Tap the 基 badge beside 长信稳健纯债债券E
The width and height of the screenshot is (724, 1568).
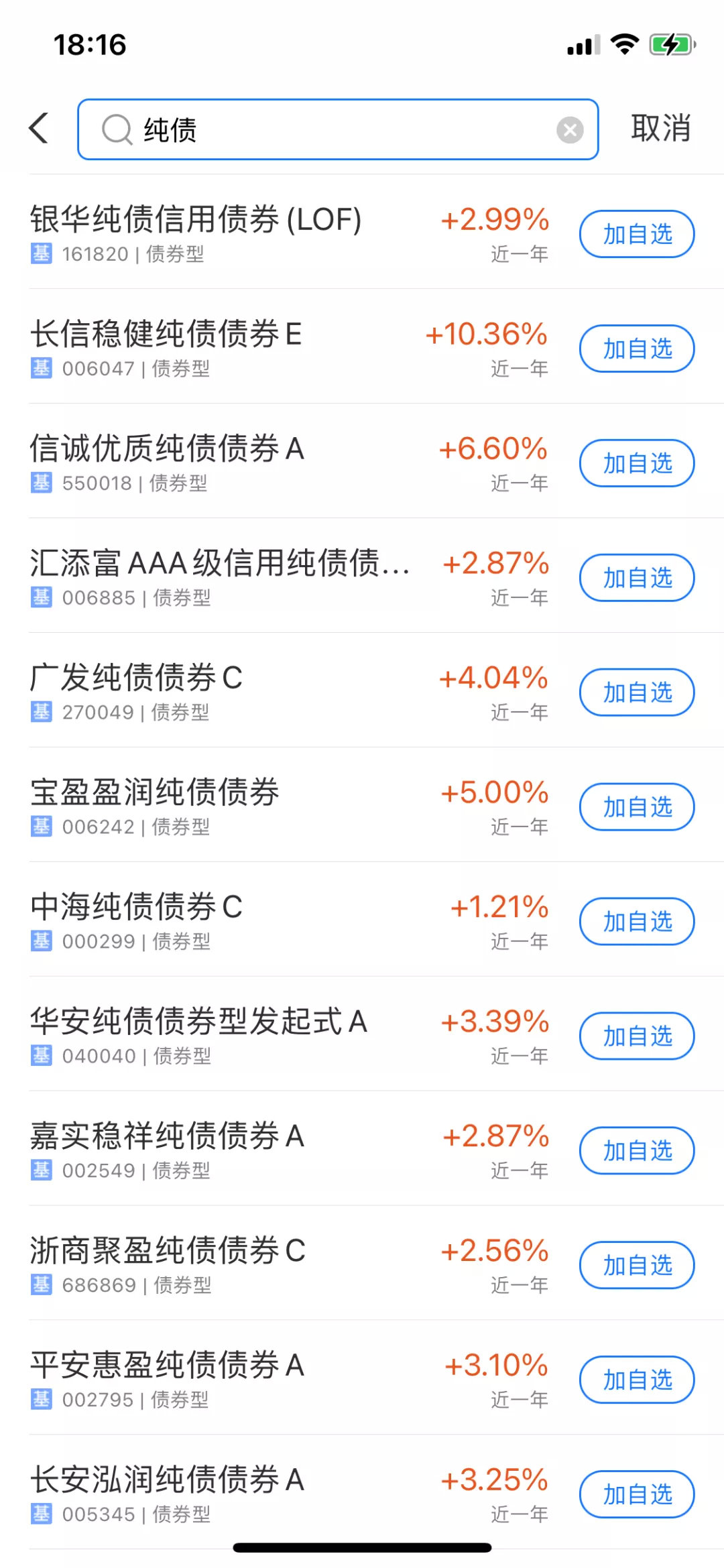(41, 369)
